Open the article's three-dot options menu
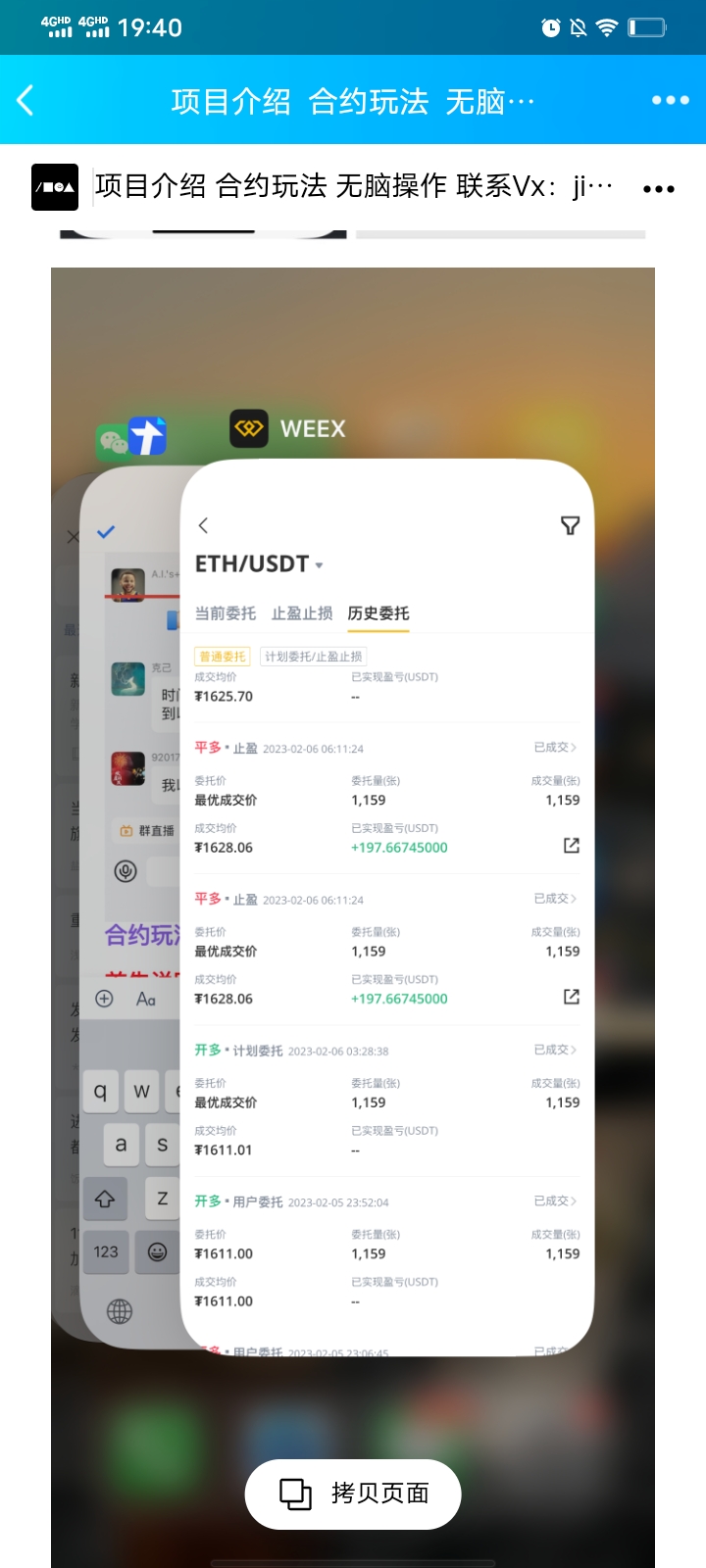 (658, 188)
